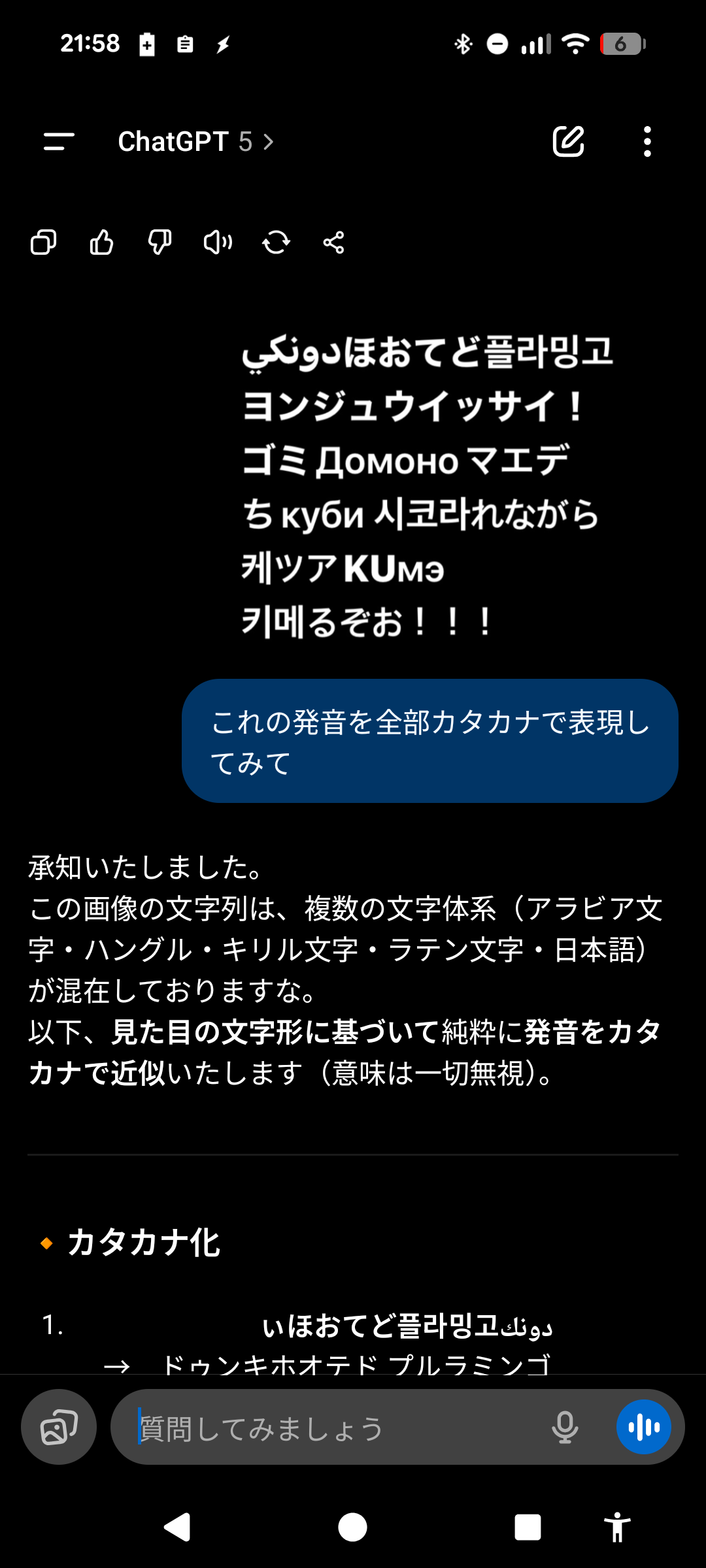Open the sidebar menu
This screenshot has height=1568, width=706.
coord(59,141)
